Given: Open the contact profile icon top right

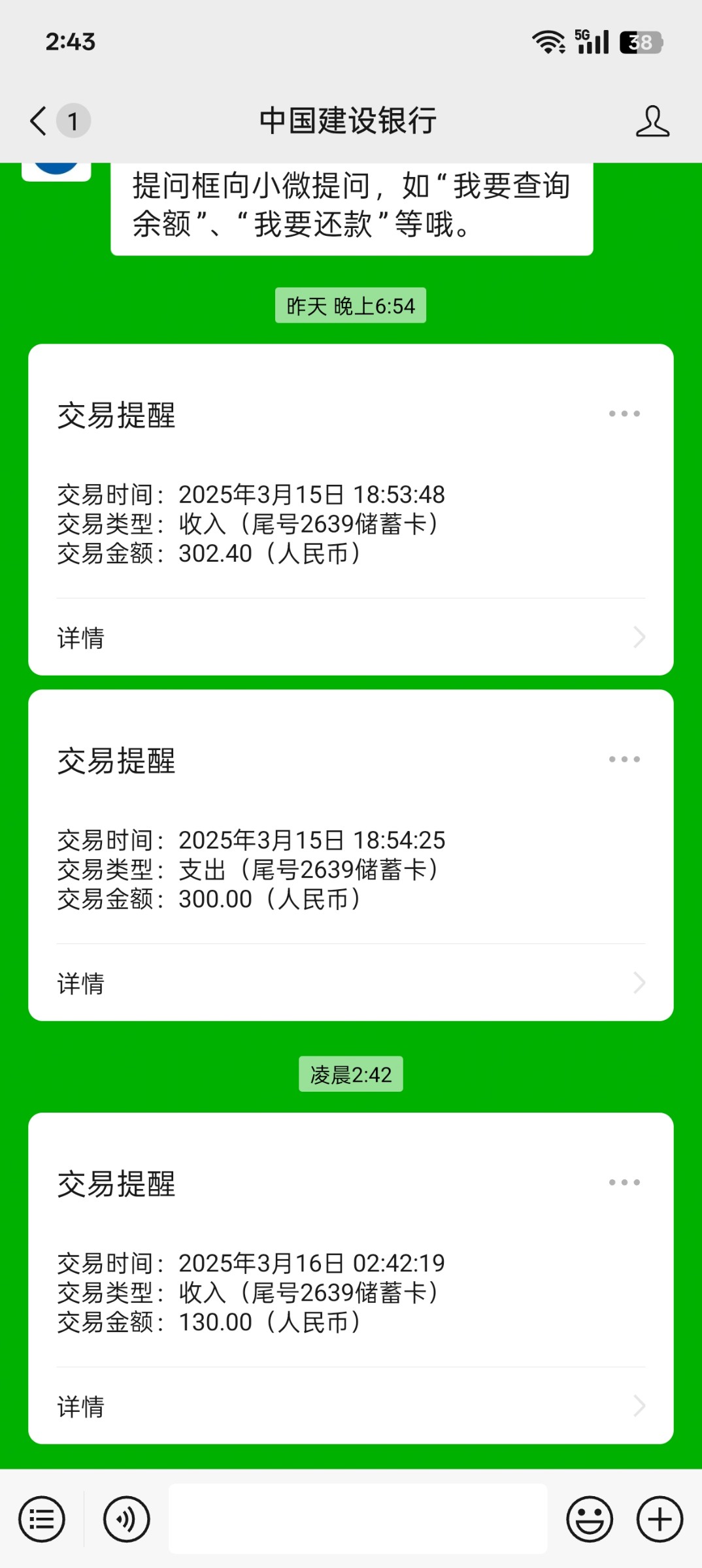Looking at the screenshot, I should click(652, 121).
